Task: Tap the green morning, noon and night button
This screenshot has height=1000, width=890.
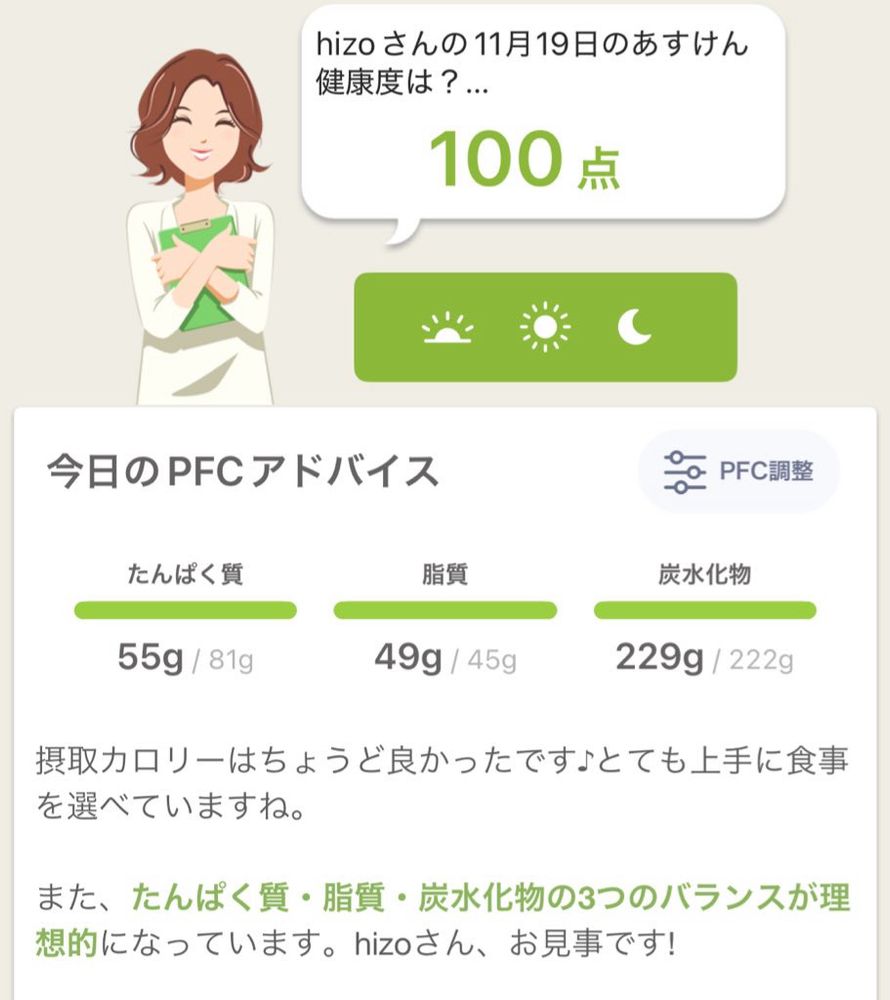Action: pos(545,327)
